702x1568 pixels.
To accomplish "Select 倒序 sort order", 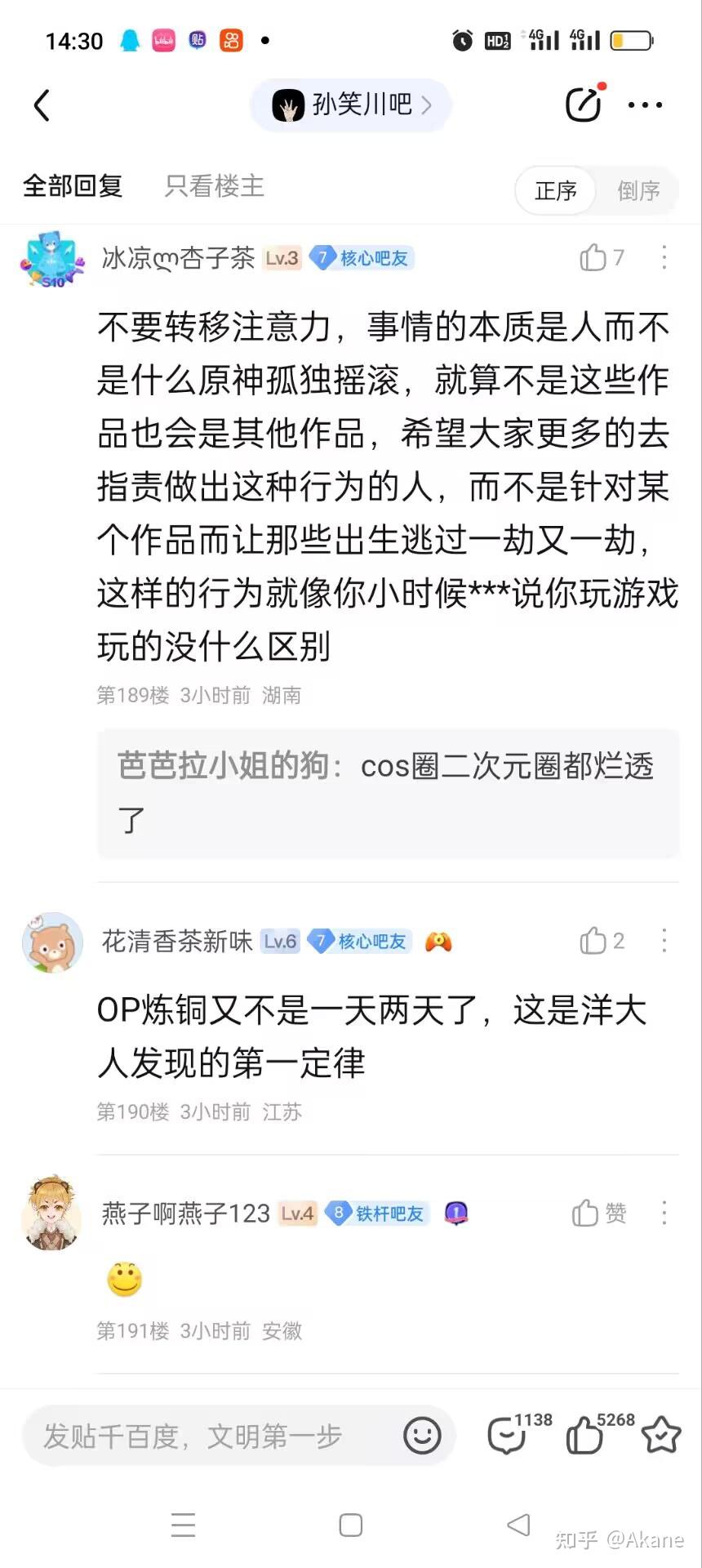I will coord(638,191).
